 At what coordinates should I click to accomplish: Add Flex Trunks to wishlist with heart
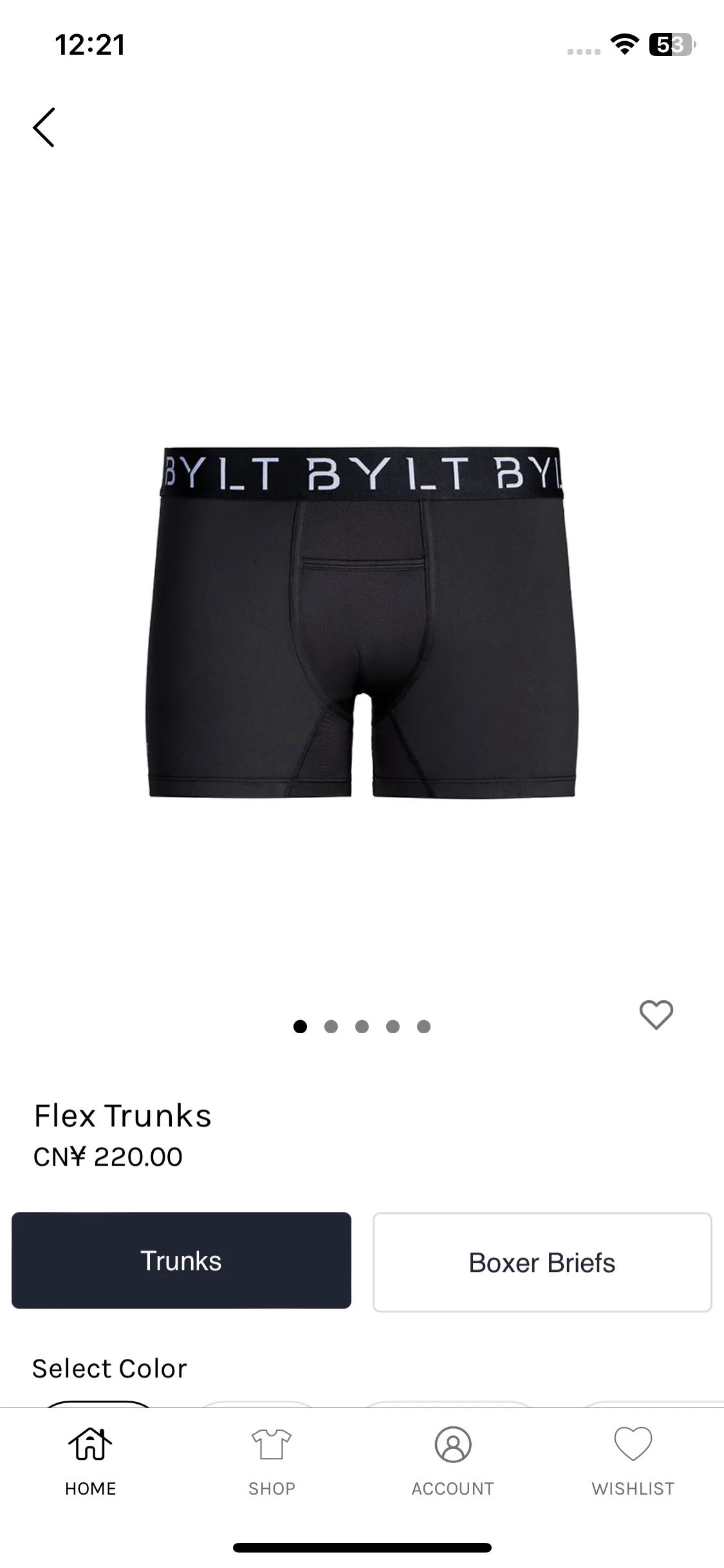tap(656, 1014)
